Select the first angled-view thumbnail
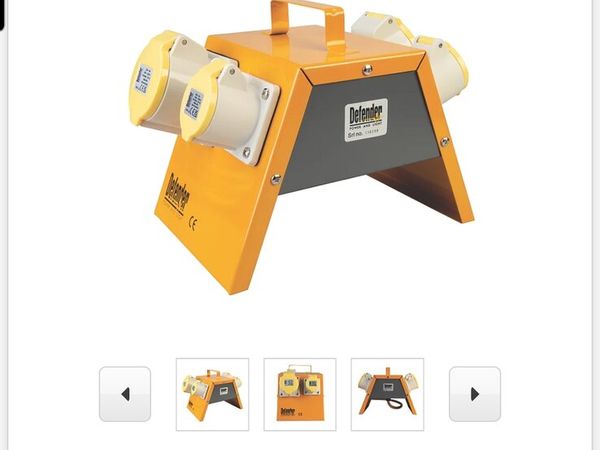 pos(212,394)
